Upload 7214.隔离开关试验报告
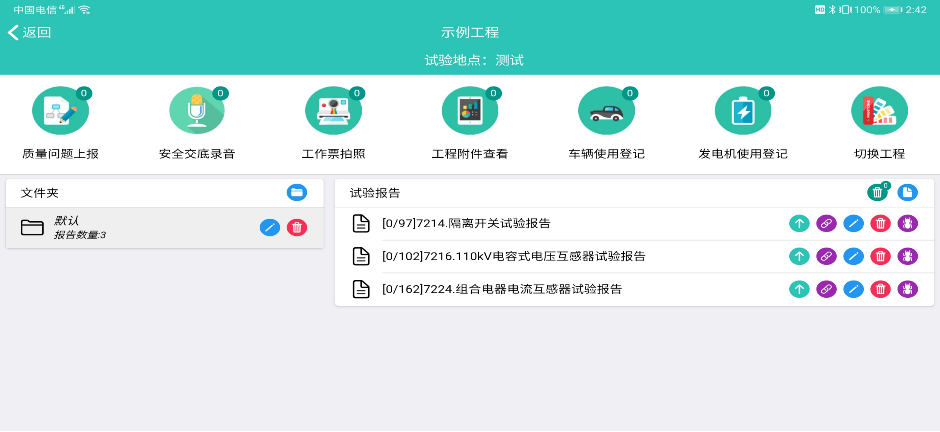Image resolution: width=940 pixels, height=432 pixels. [x=799, y=223]
